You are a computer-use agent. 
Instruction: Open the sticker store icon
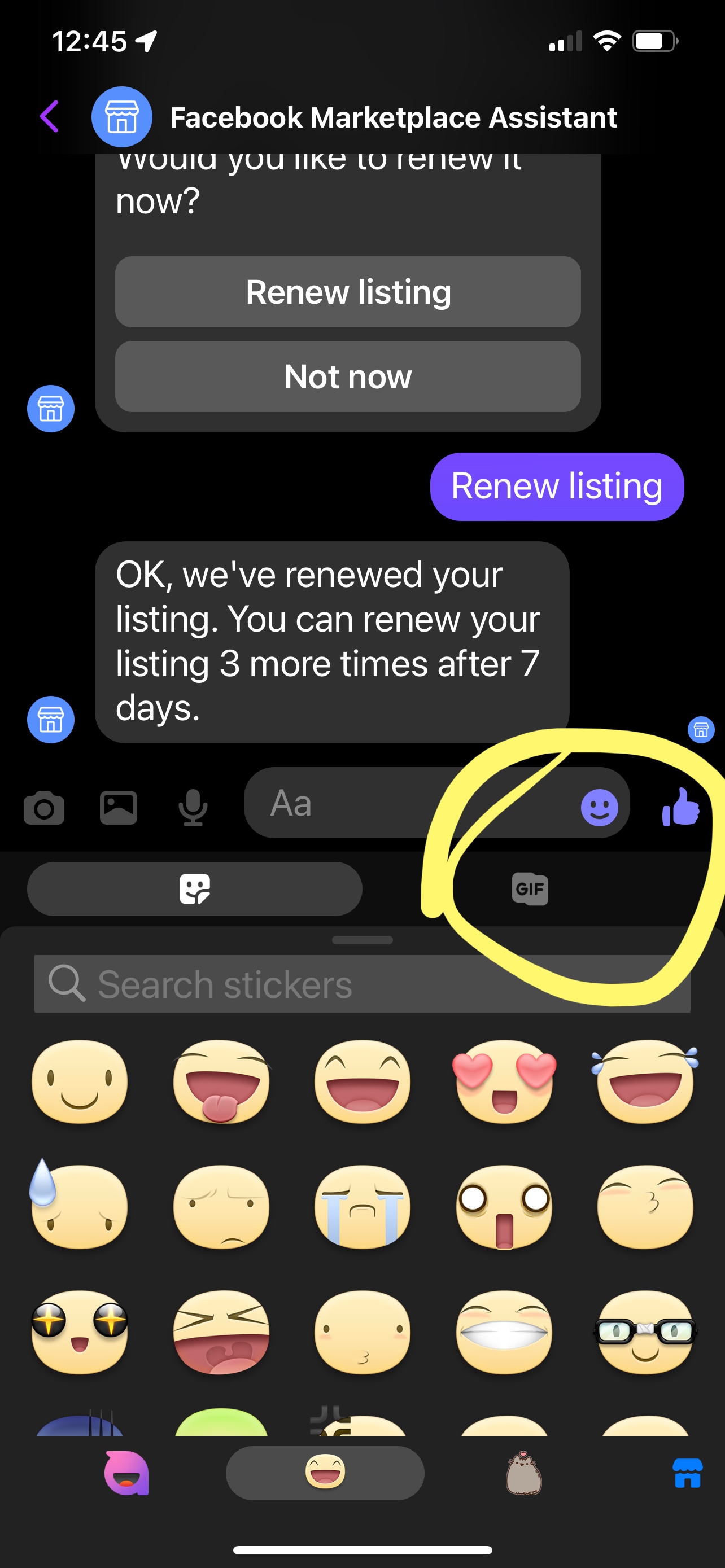point(687,1473)
